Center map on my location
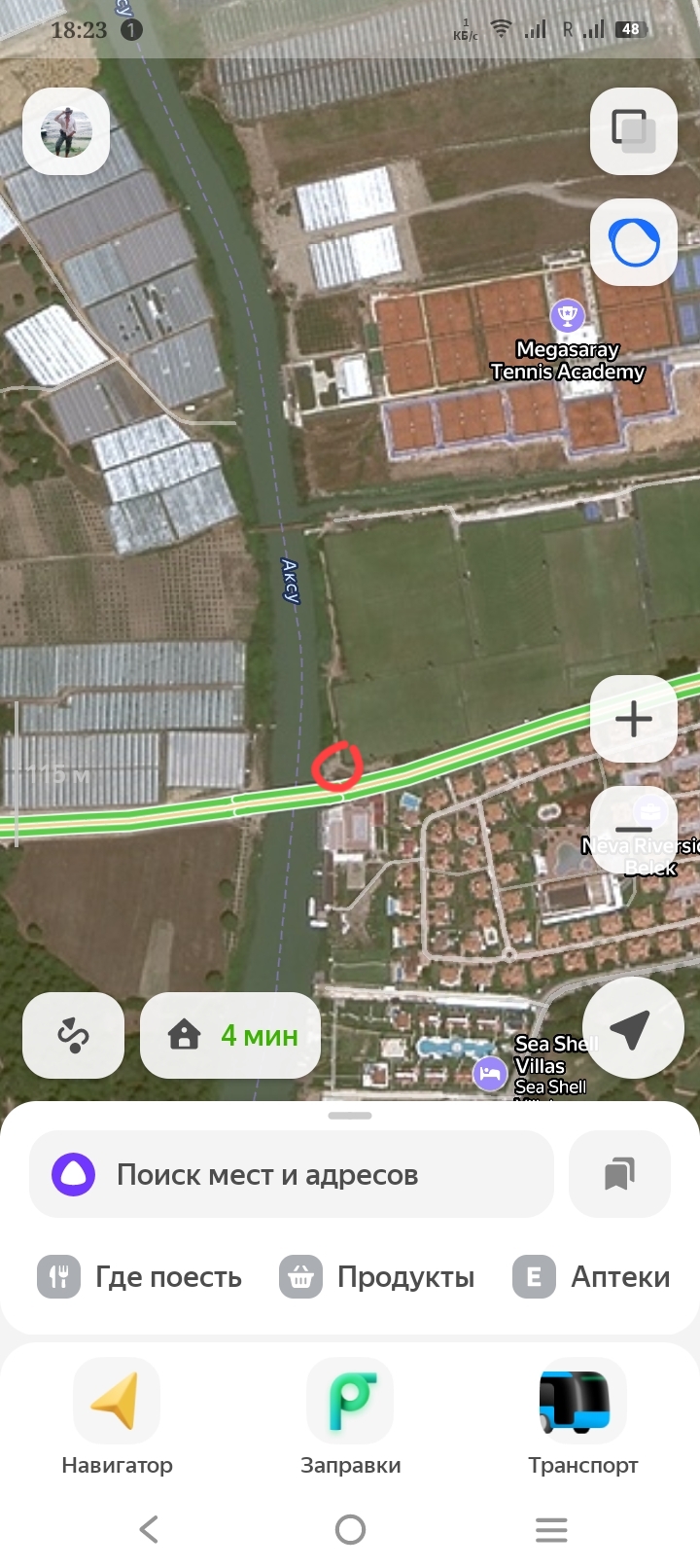 click(632, 1028)
